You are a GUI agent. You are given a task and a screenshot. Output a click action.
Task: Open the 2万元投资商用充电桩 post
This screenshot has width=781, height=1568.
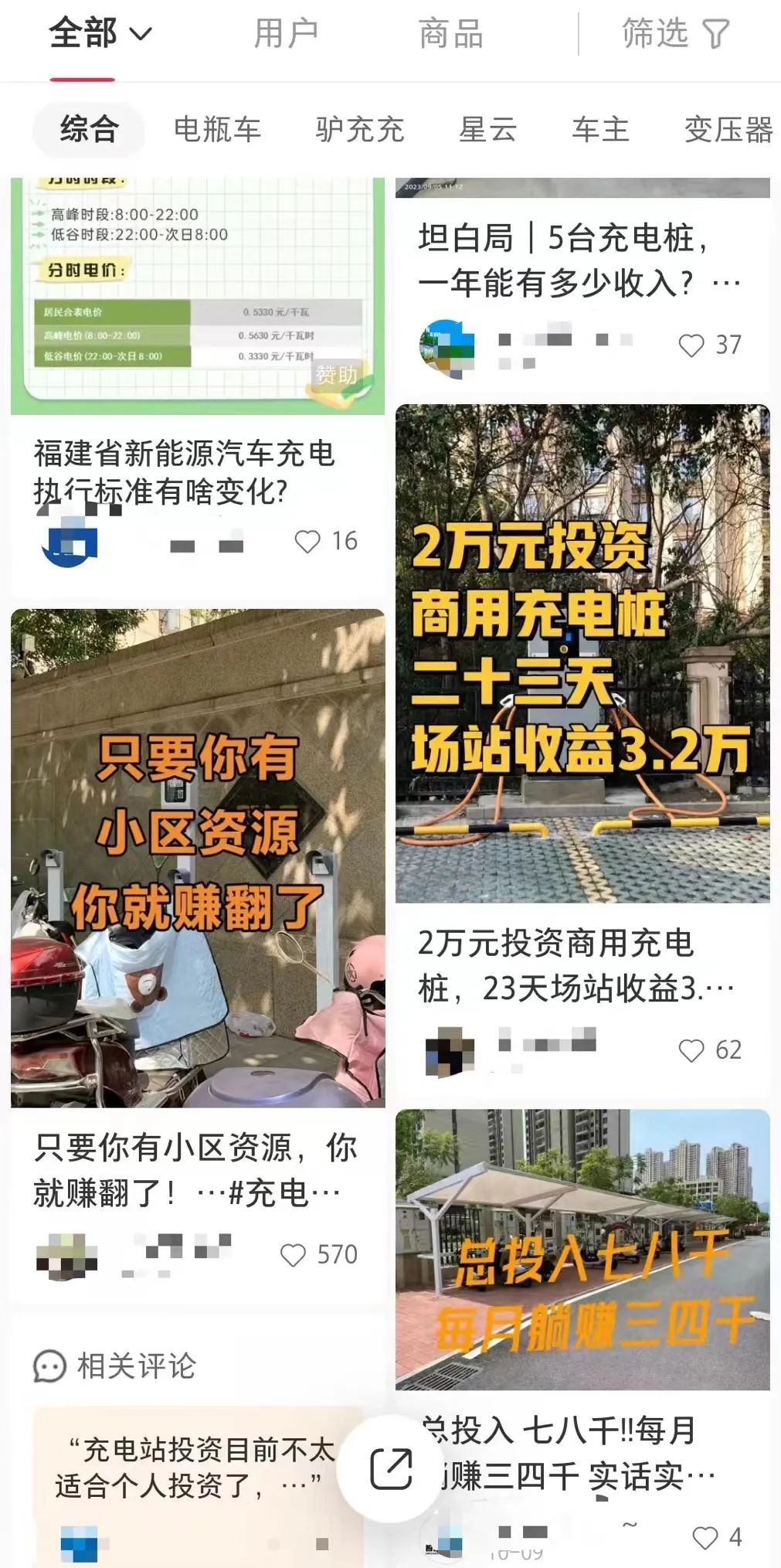[x=582, y=654]
